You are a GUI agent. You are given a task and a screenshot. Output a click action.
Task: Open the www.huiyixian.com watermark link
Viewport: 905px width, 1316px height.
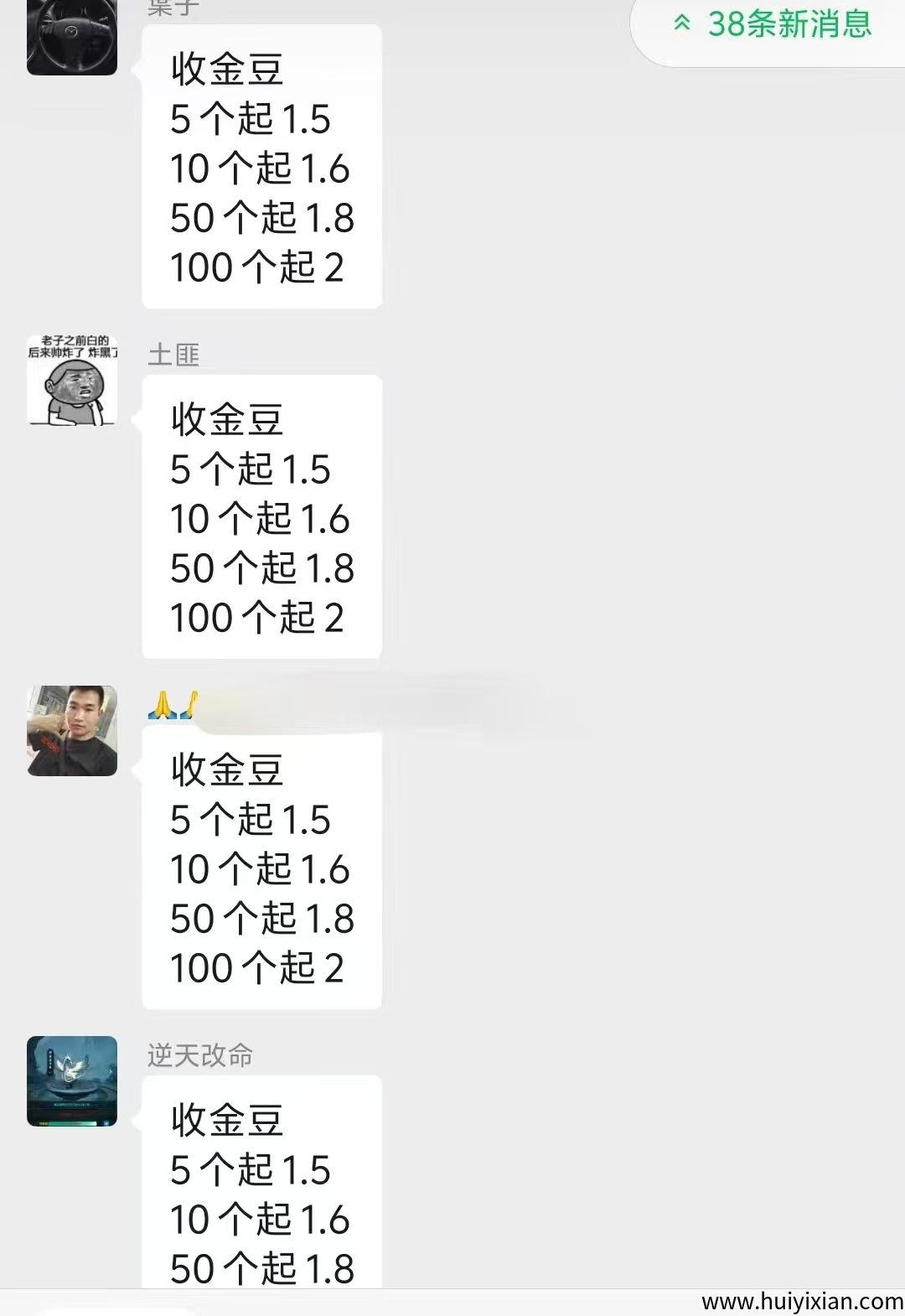803,1301
